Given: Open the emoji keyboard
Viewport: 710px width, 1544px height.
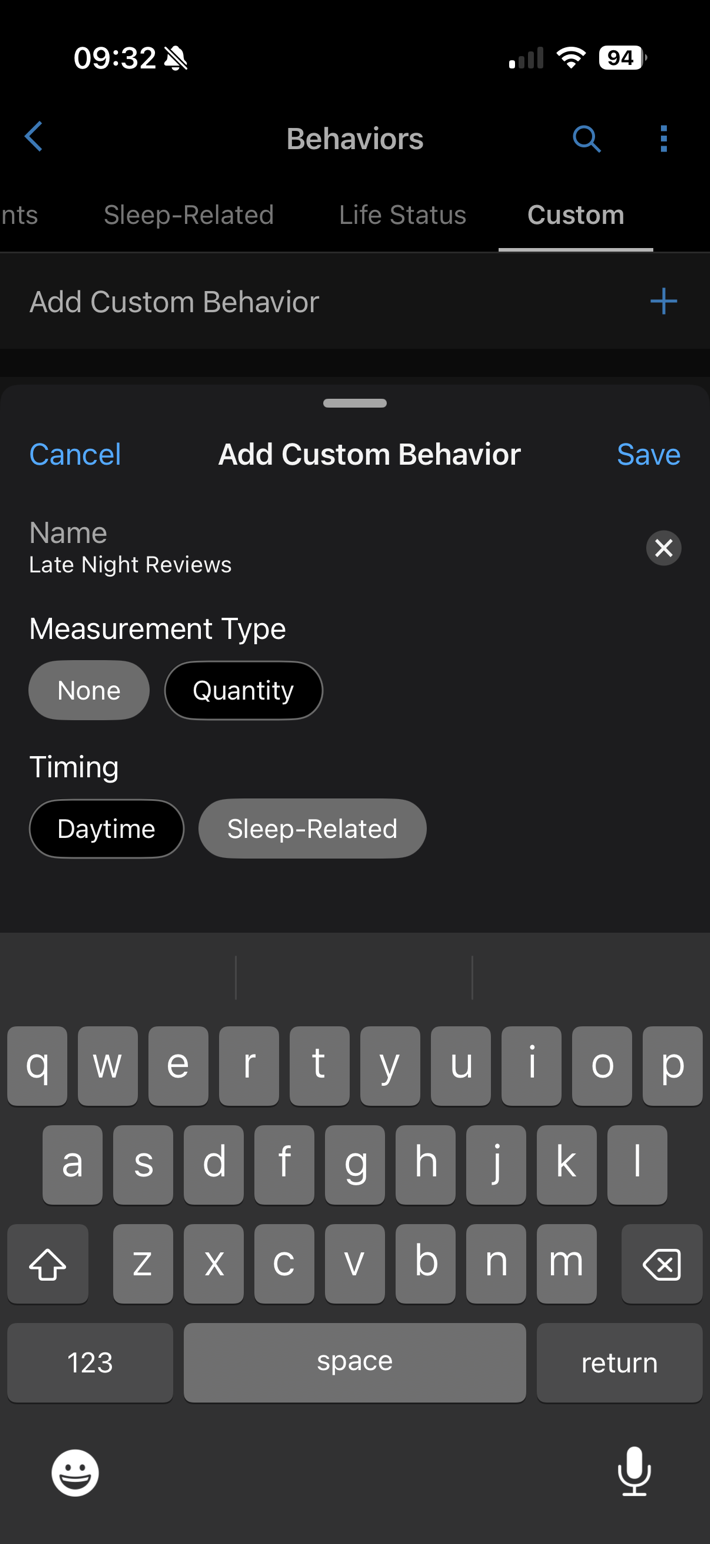Looking at the screenshot, I should click(75, 1472).
